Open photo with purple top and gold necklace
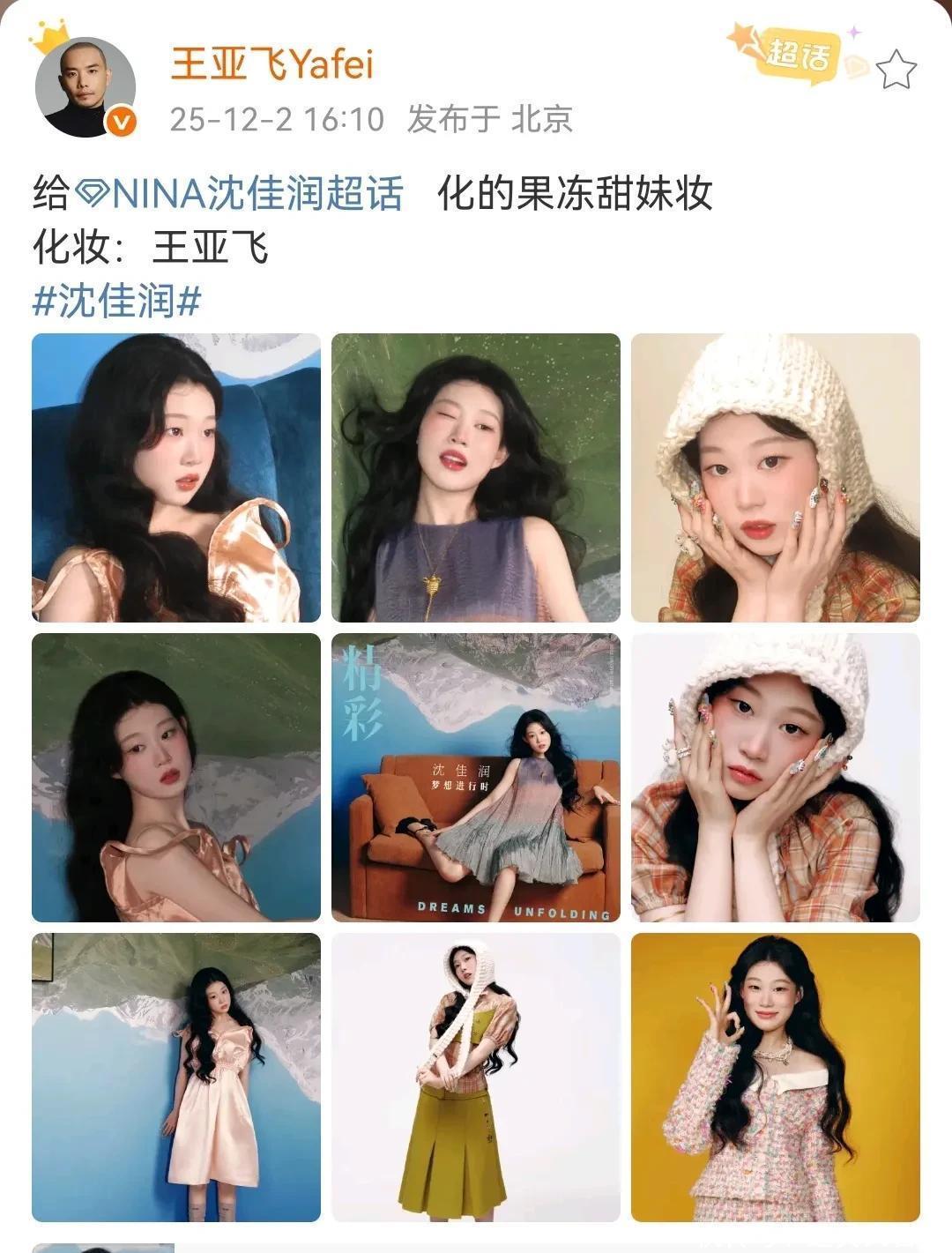This screenshot has height=1253, width=952. click(x=476, y=478)
